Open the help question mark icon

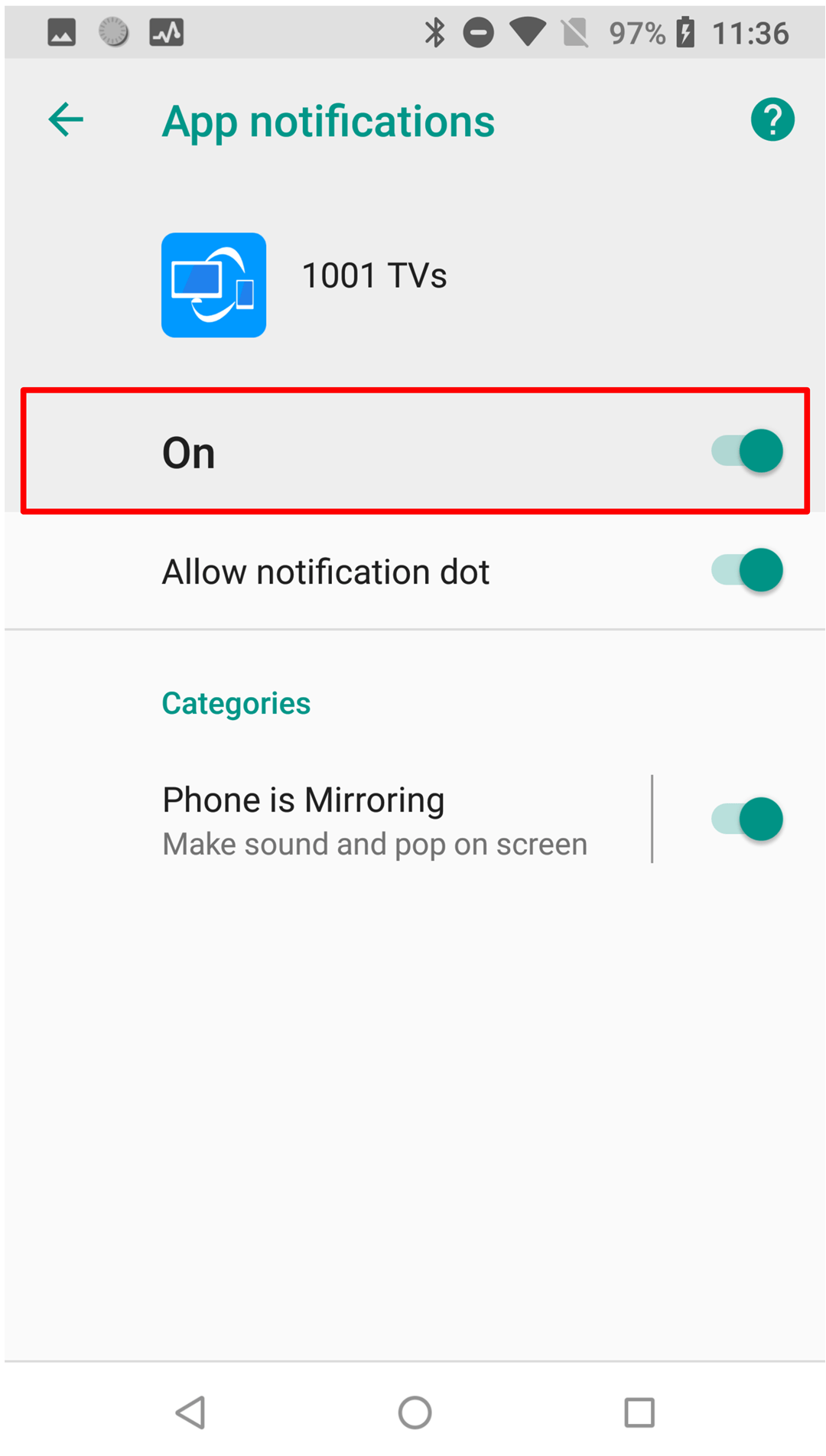772,120
